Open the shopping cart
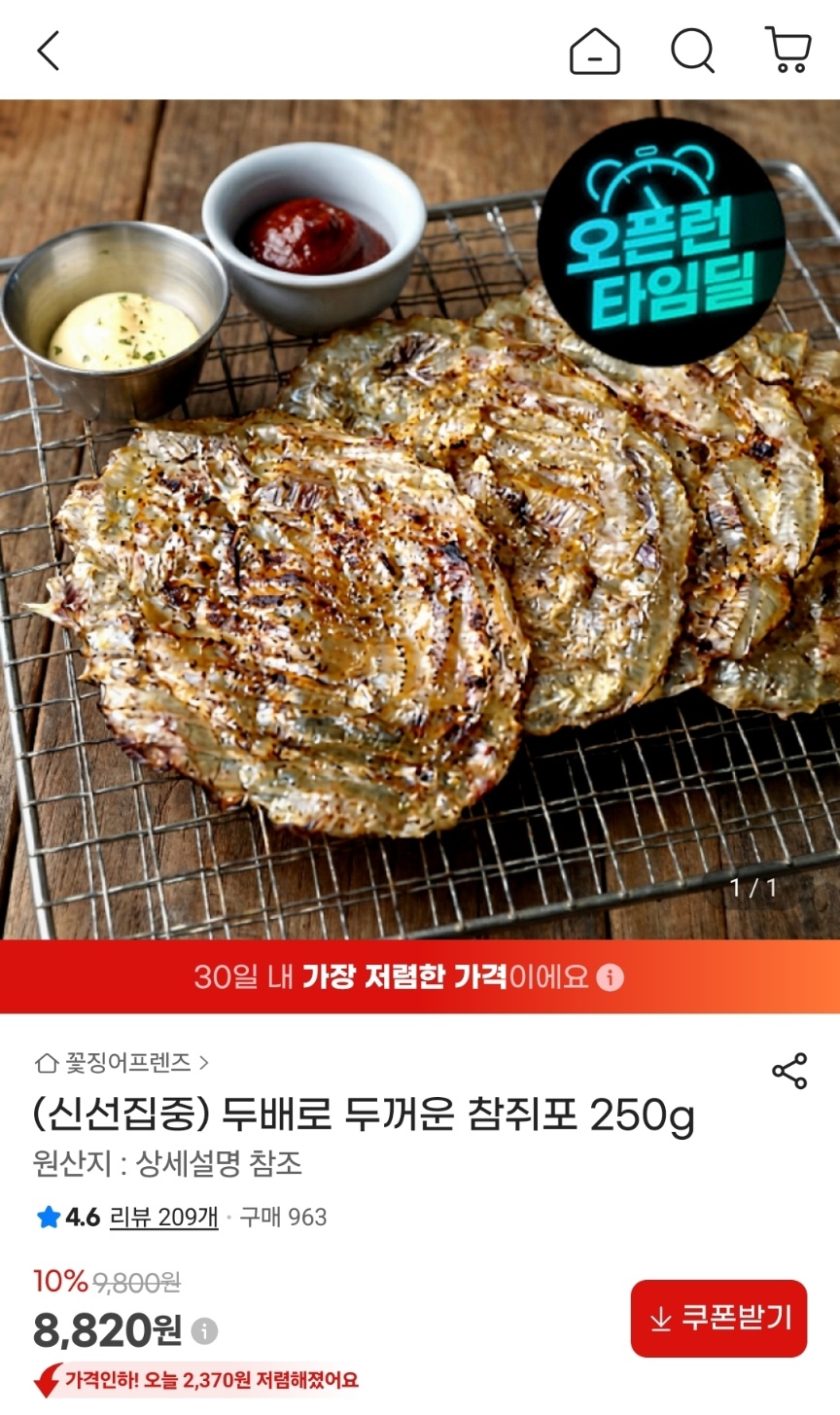 click(x=787, y=50)
